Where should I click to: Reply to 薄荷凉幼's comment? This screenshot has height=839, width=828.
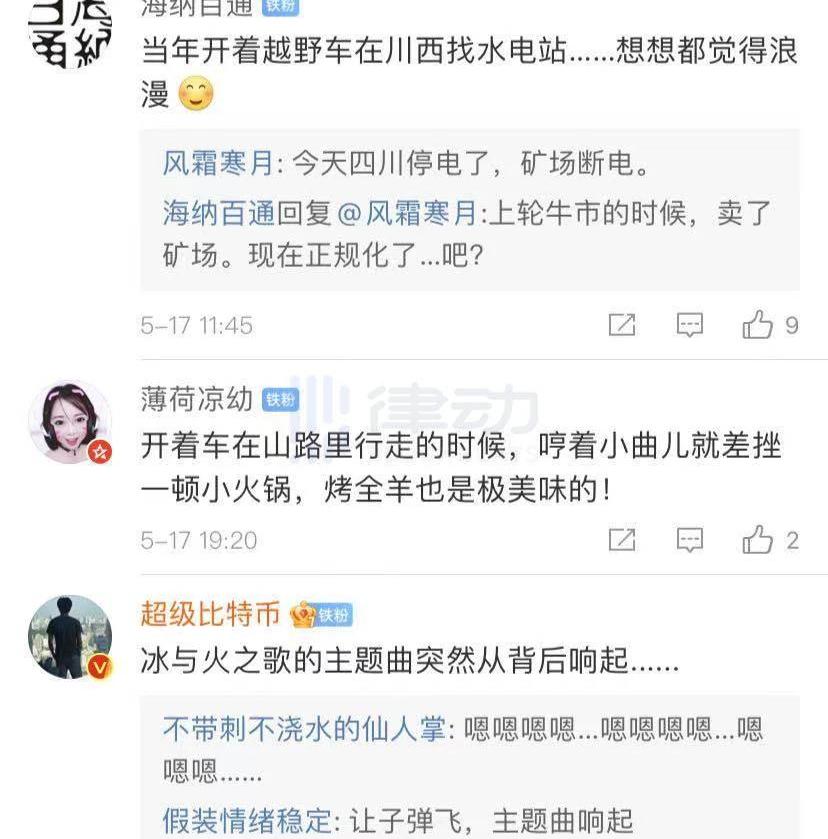pyautogui.click(x=690, y=540)
